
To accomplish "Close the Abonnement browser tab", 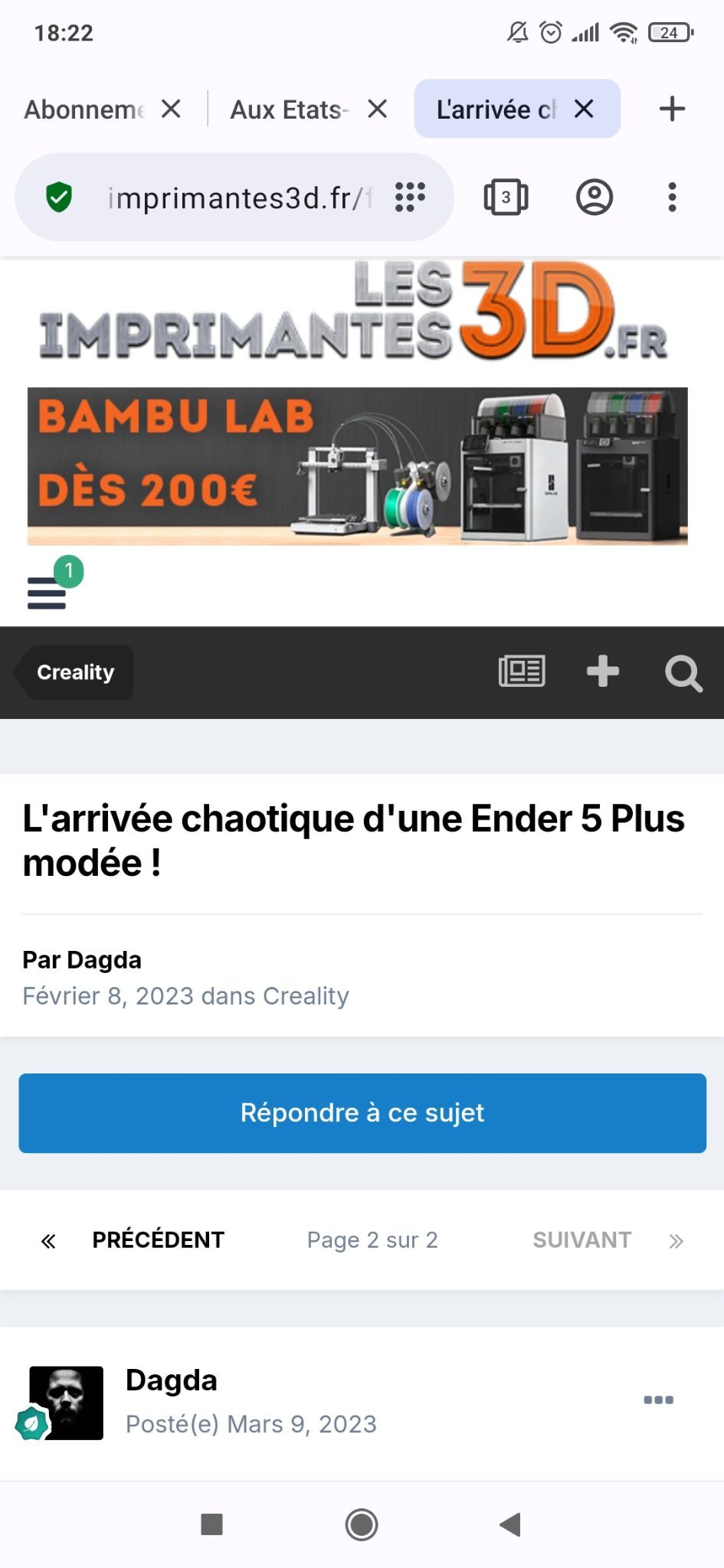I will [x=171, y=109].
